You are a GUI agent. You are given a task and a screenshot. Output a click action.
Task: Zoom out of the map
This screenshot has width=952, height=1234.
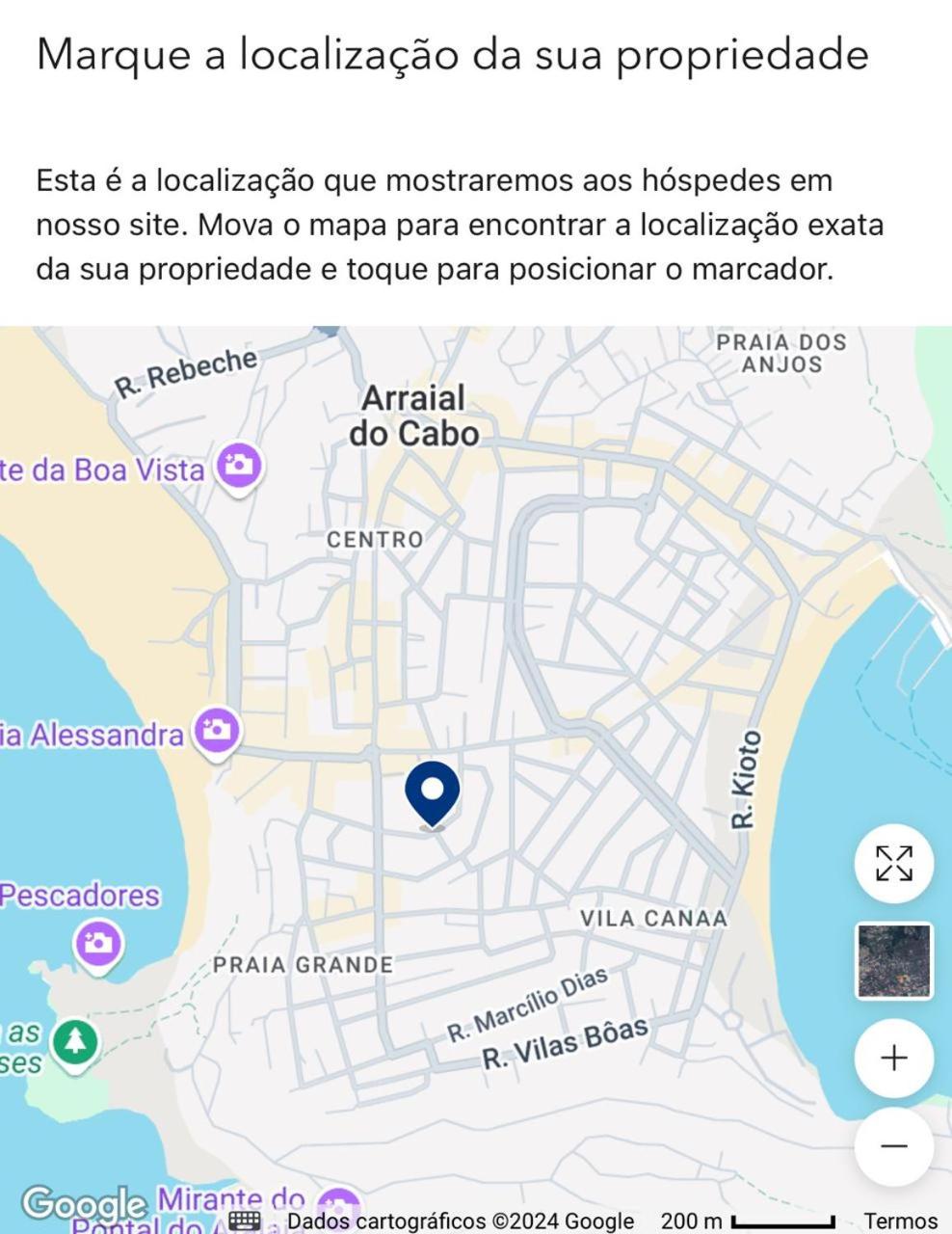(893, 1145)
